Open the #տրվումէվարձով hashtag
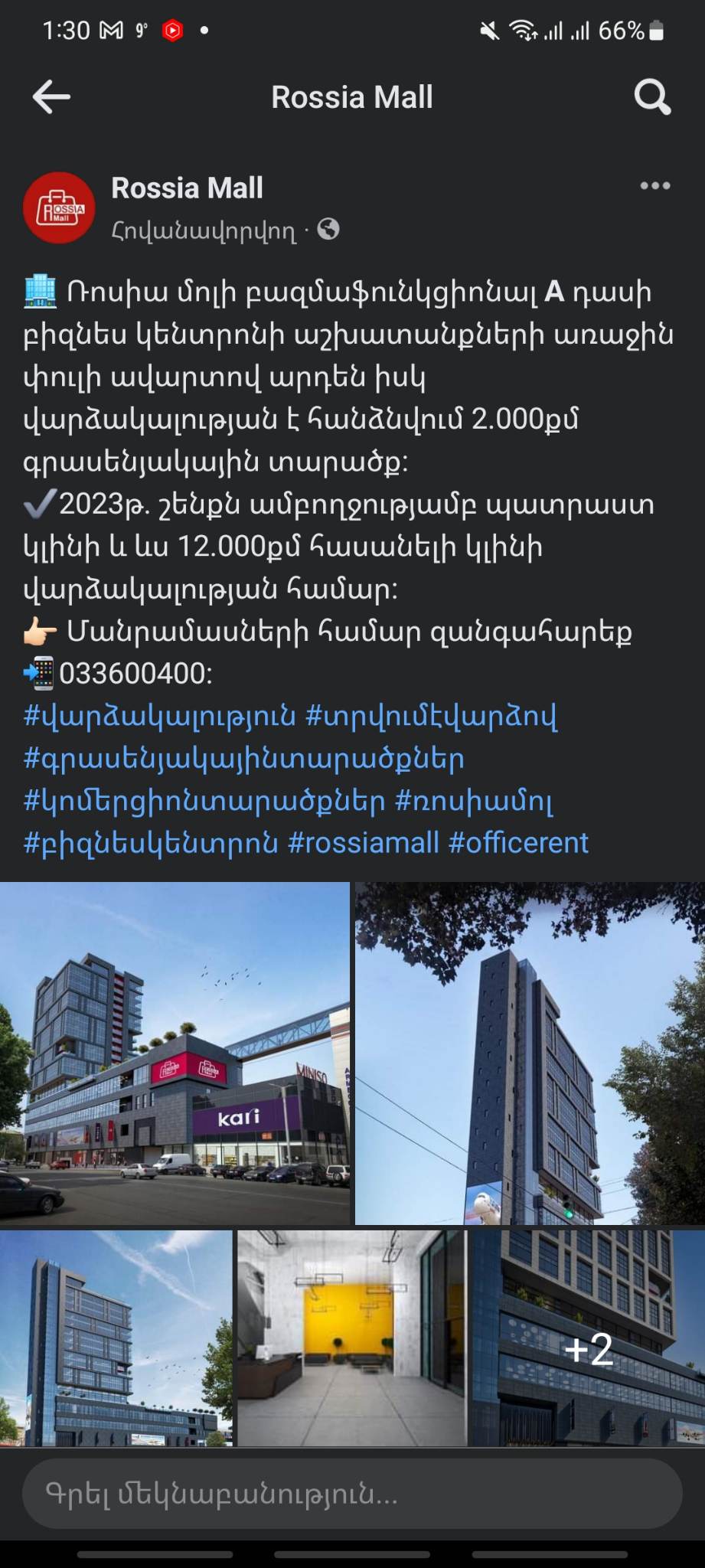 click(431, 717)
